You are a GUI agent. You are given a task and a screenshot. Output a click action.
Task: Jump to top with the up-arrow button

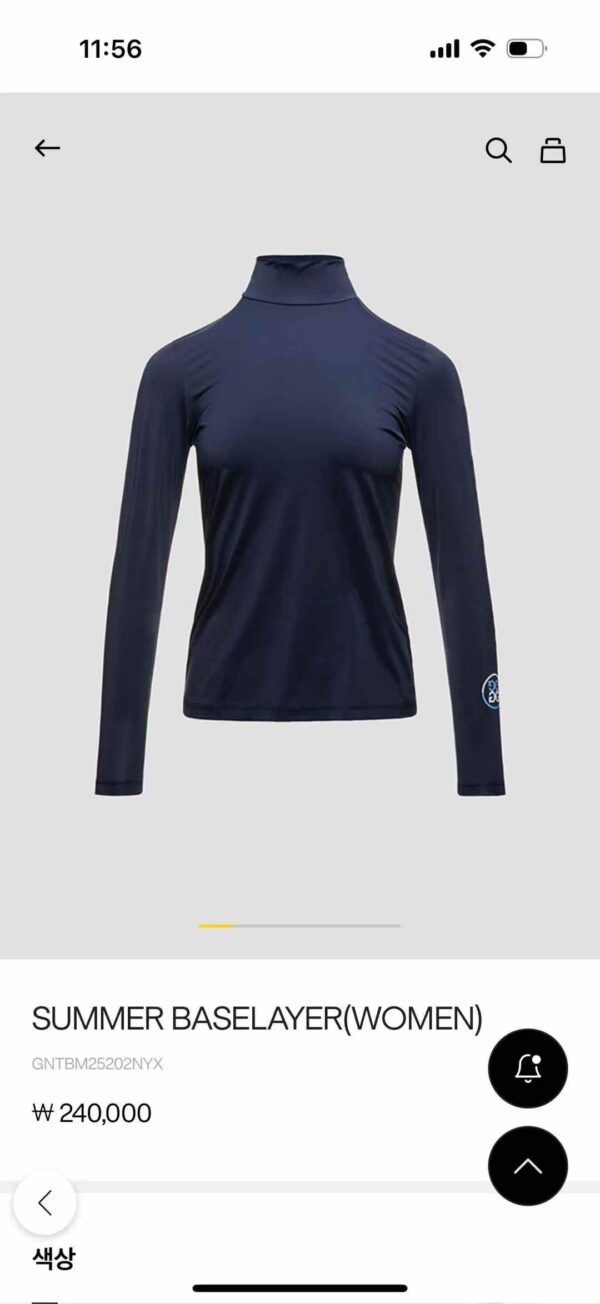[x=527, y=1166]
